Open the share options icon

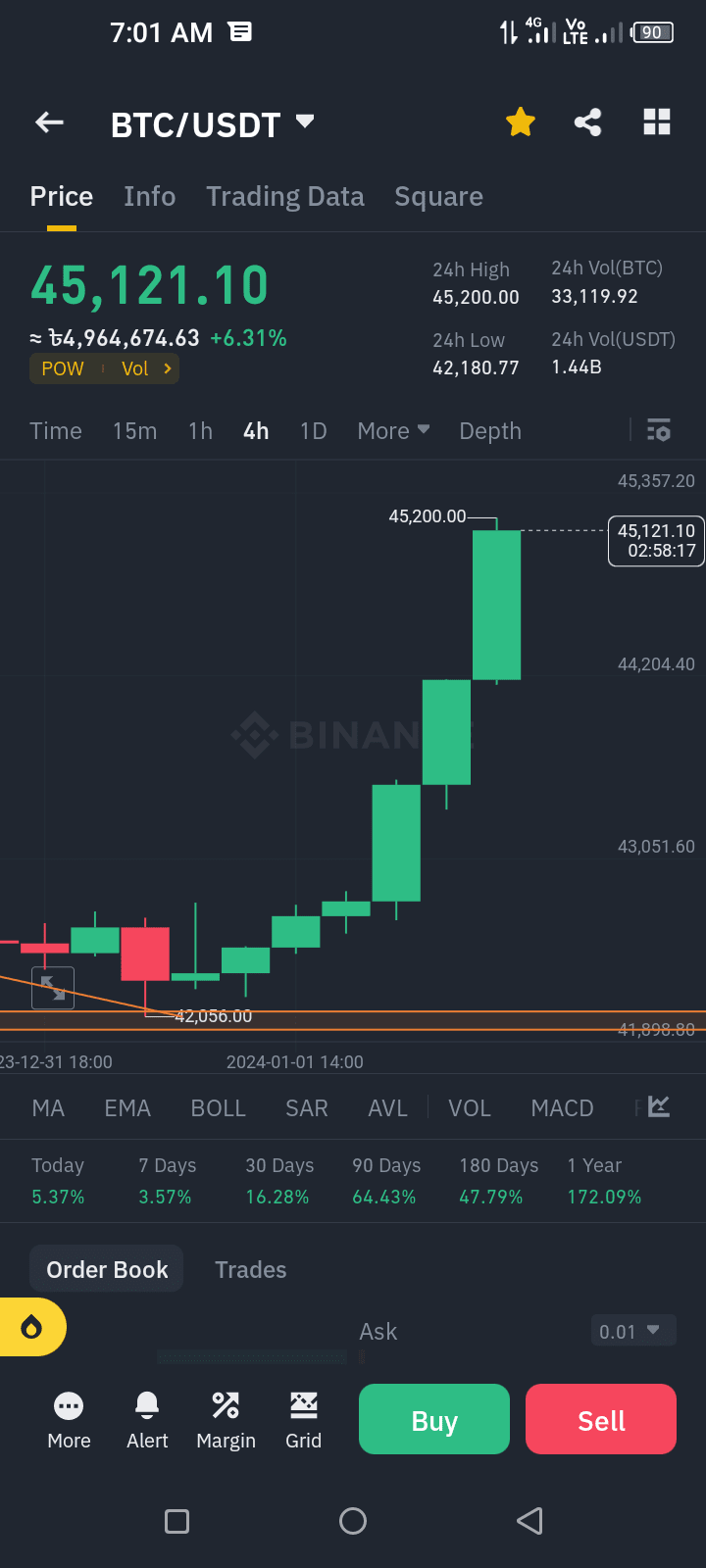tap(587, 122)
